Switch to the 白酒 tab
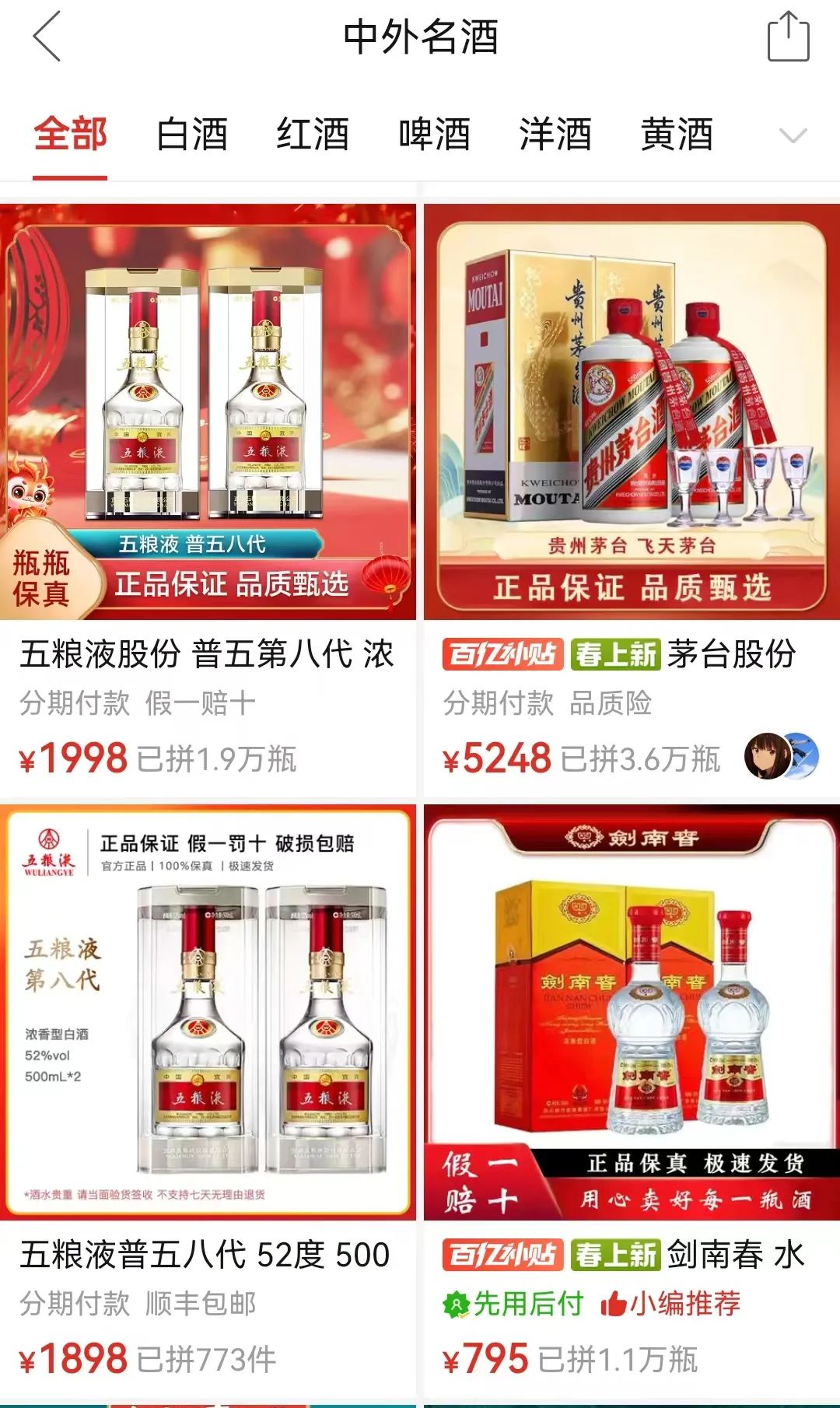This screenshot has width=840, height=1408. pyautogui.click(x=191, y=134)
